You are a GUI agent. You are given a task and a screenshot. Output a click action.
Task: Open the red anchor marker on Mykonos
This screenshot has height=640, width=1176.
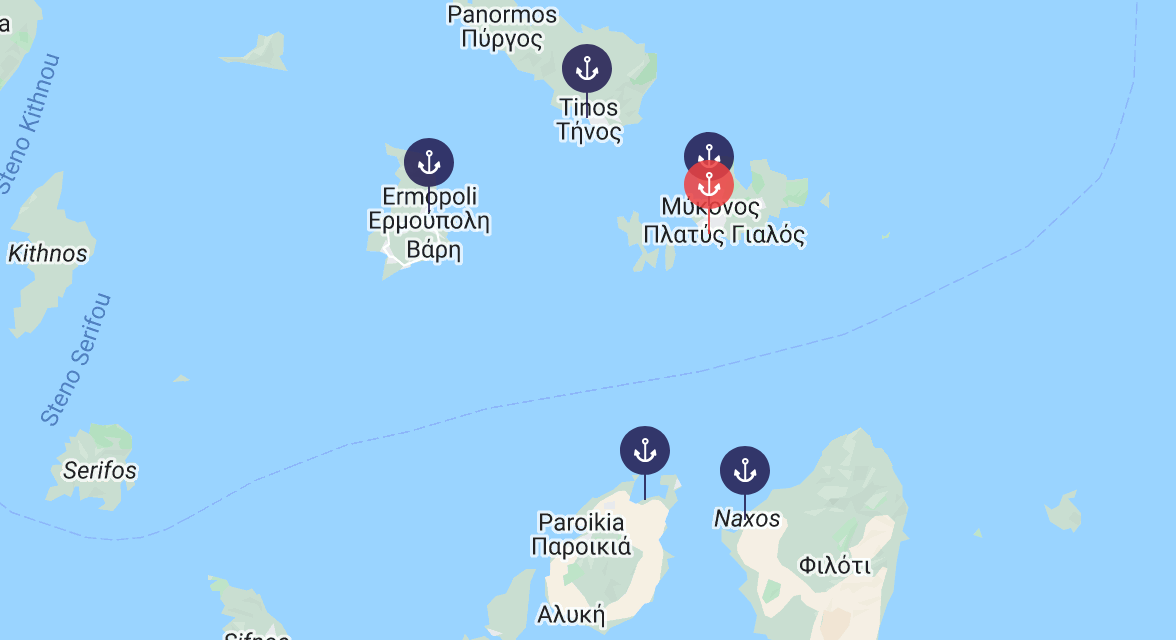pos(709,185)
